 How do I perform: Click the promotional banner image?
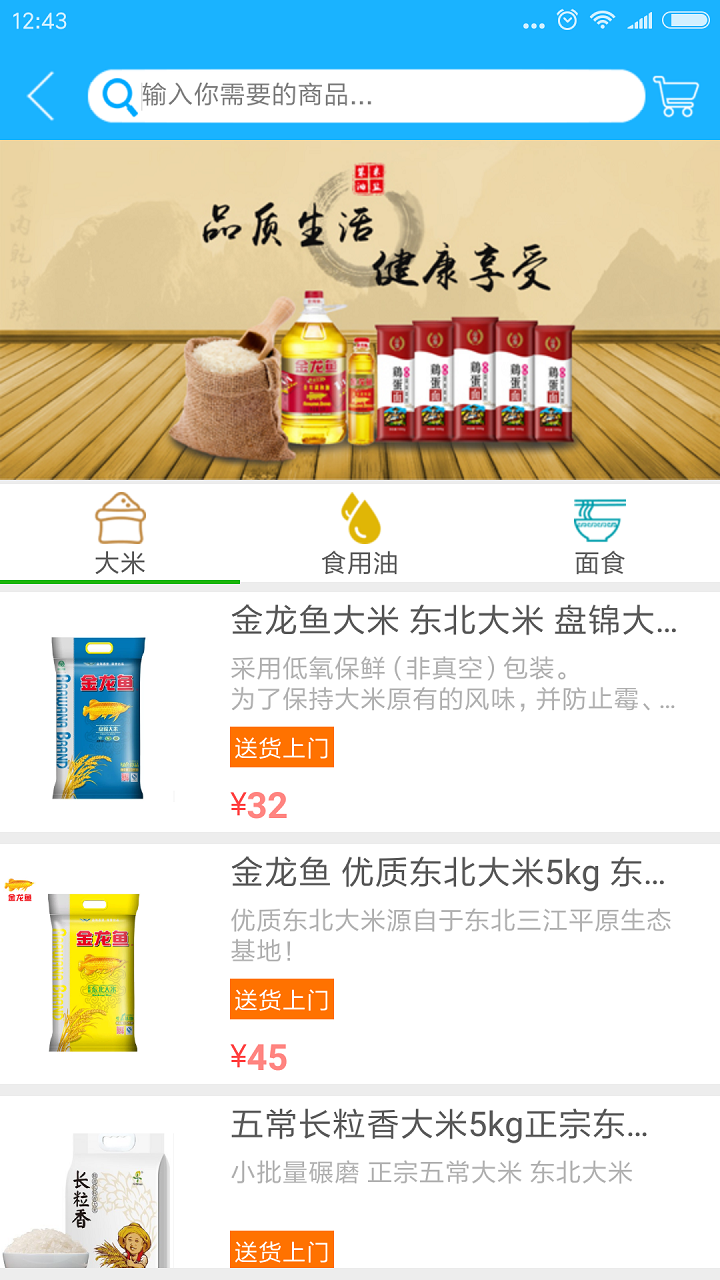(360, 309)
